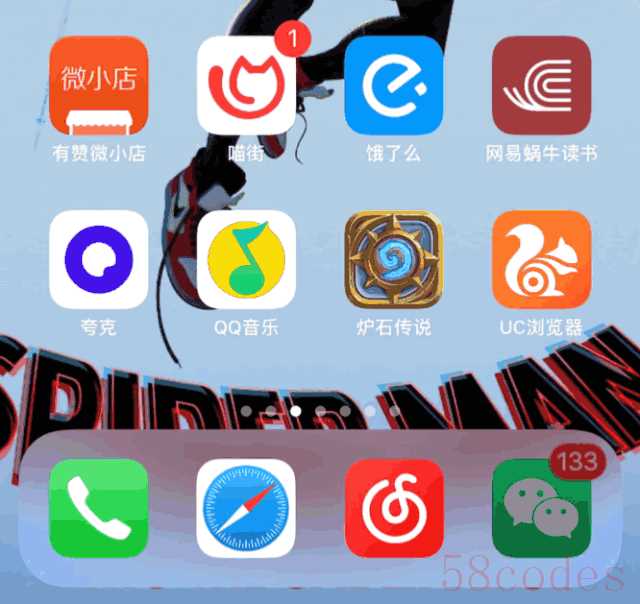Open 网易蜗牛读书 reading app
This screenshot has height=604, width=640.
pos(541,86)
